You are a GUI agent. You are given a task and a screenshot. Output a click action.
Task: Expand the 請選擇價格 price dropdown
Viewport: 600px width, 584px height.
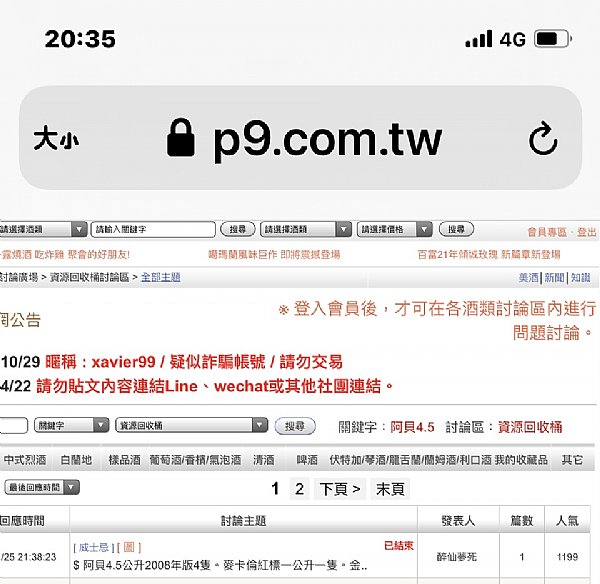(395, 229)
